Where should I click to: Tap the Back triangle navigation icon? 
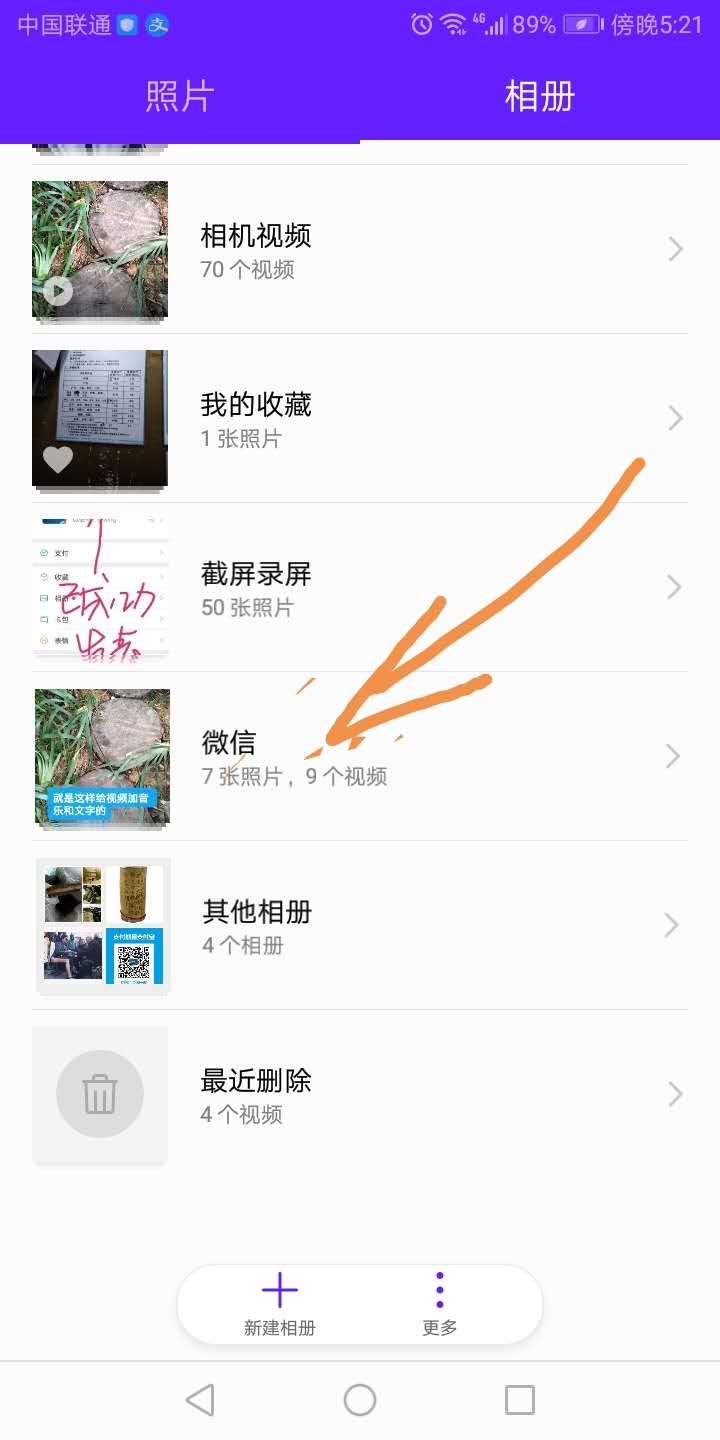pyautogui.click(x=201, y=1400)
